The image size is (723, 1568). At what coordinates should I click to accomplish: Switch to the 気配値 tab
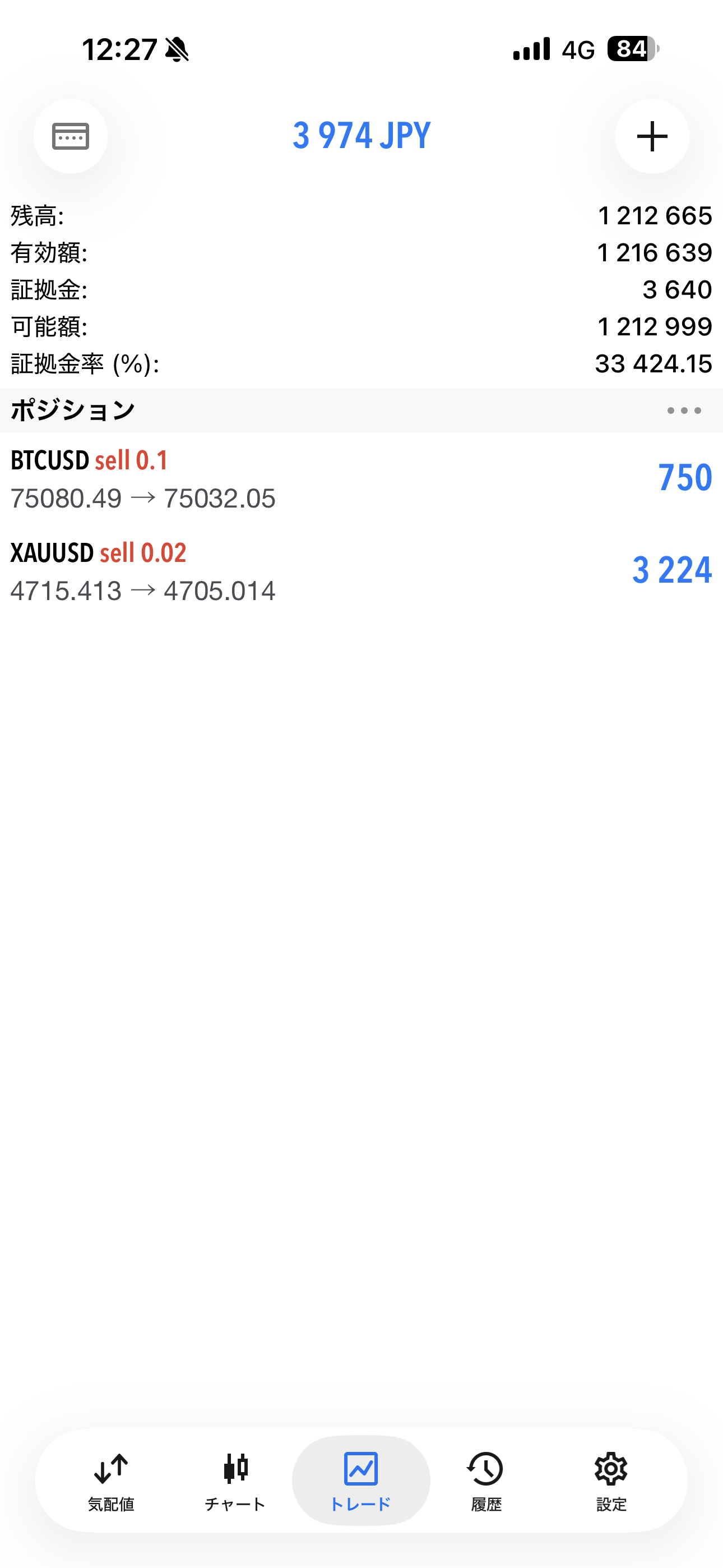[111, 1481]
